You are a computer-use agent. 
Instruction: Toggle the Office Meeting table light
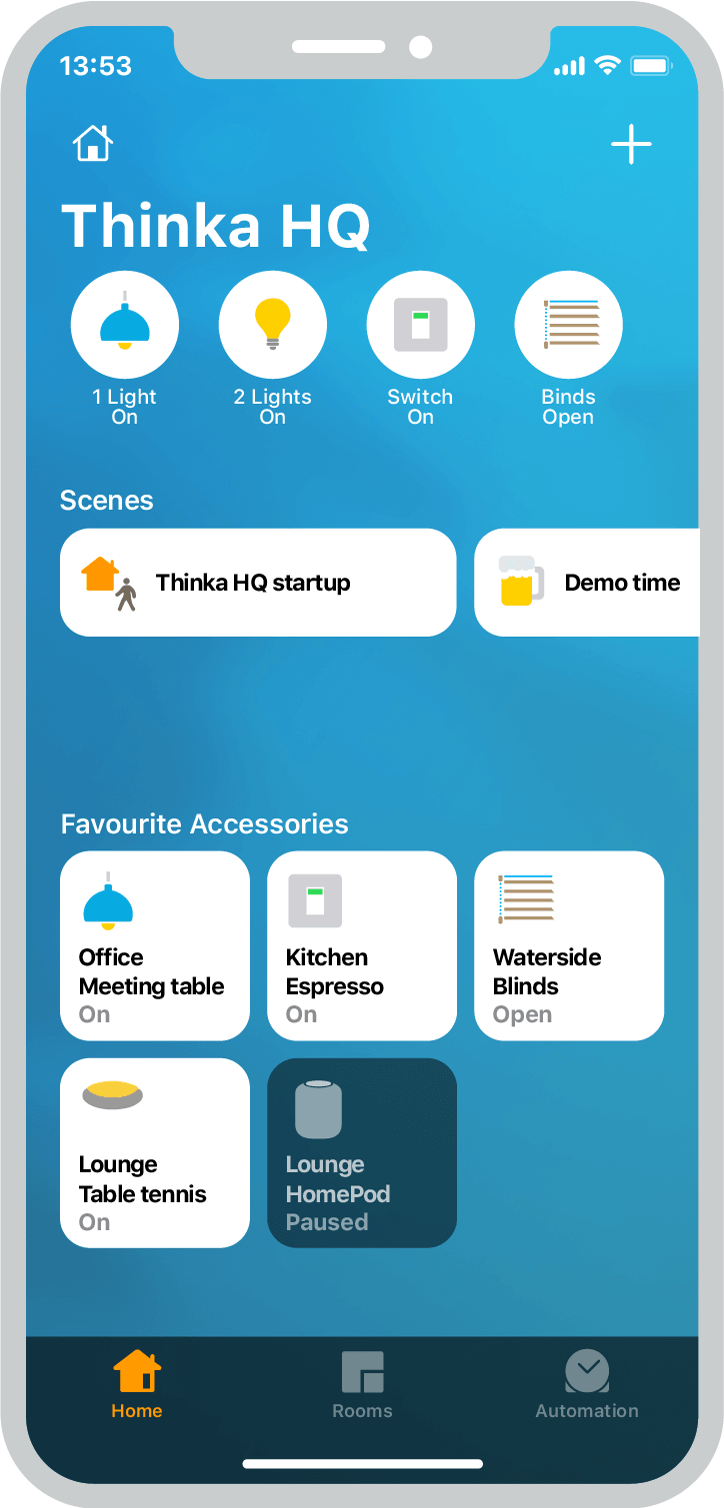tap(155, 945)
